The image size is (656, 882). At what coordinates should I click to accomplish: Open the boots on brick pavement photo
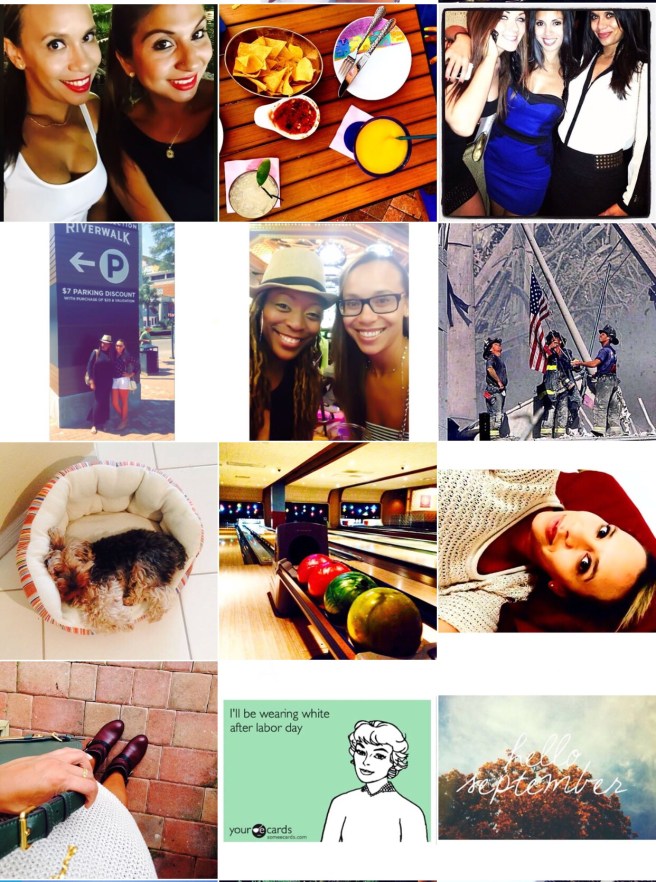click(108, 770)
